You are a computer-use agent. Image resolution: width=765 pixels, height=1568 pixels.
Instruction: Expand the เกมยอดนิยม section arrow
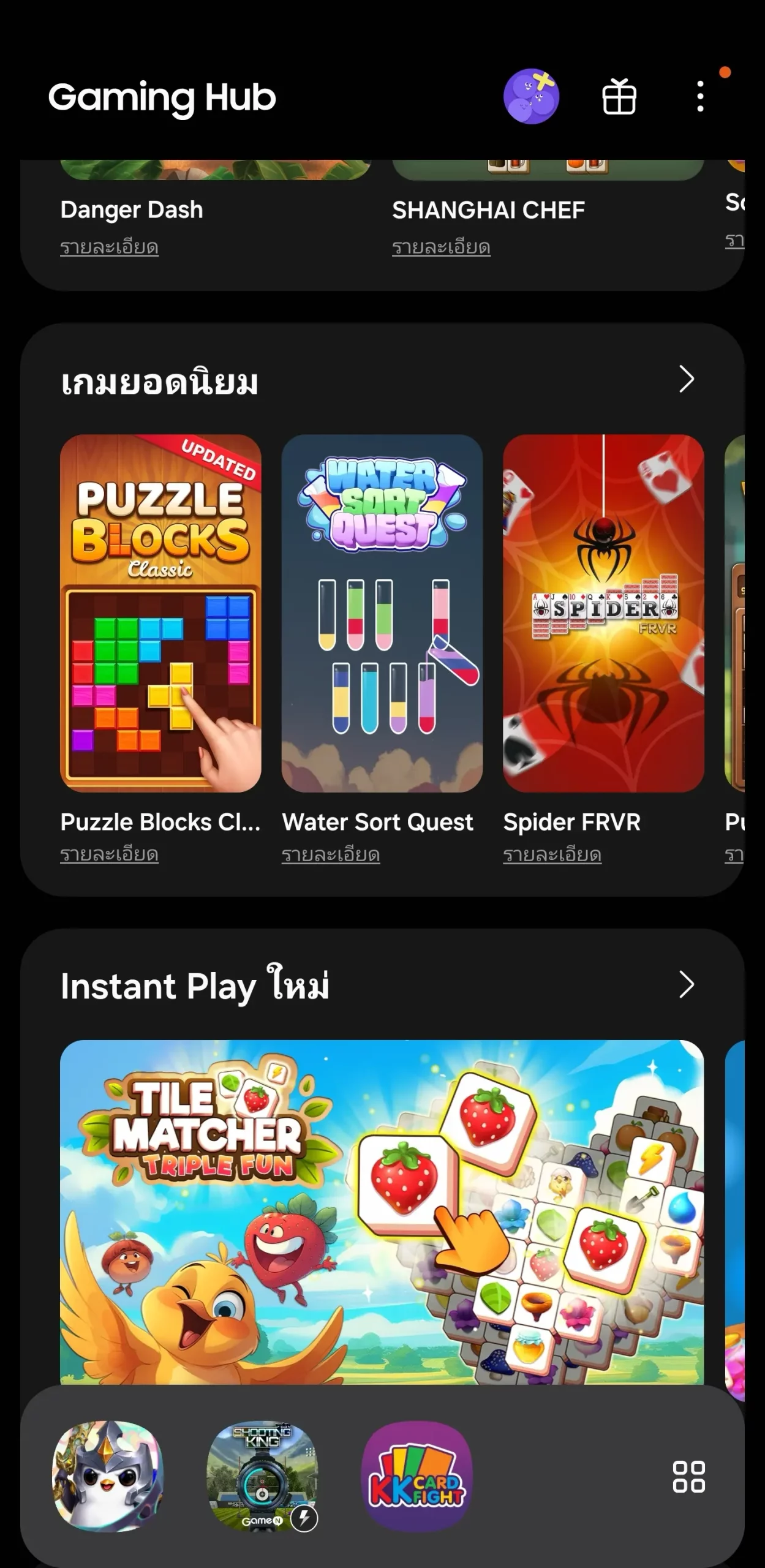pos(686,380)
